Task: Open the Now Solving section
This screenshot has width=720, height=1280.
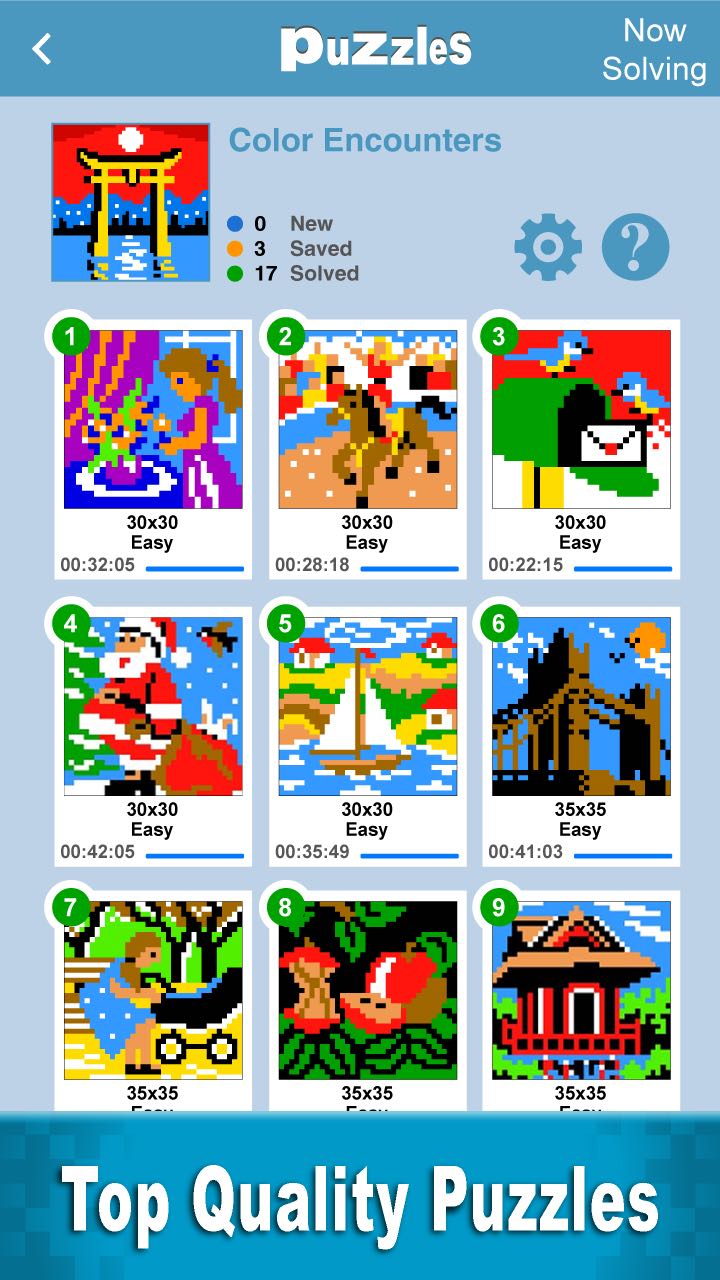Action: 654,49
